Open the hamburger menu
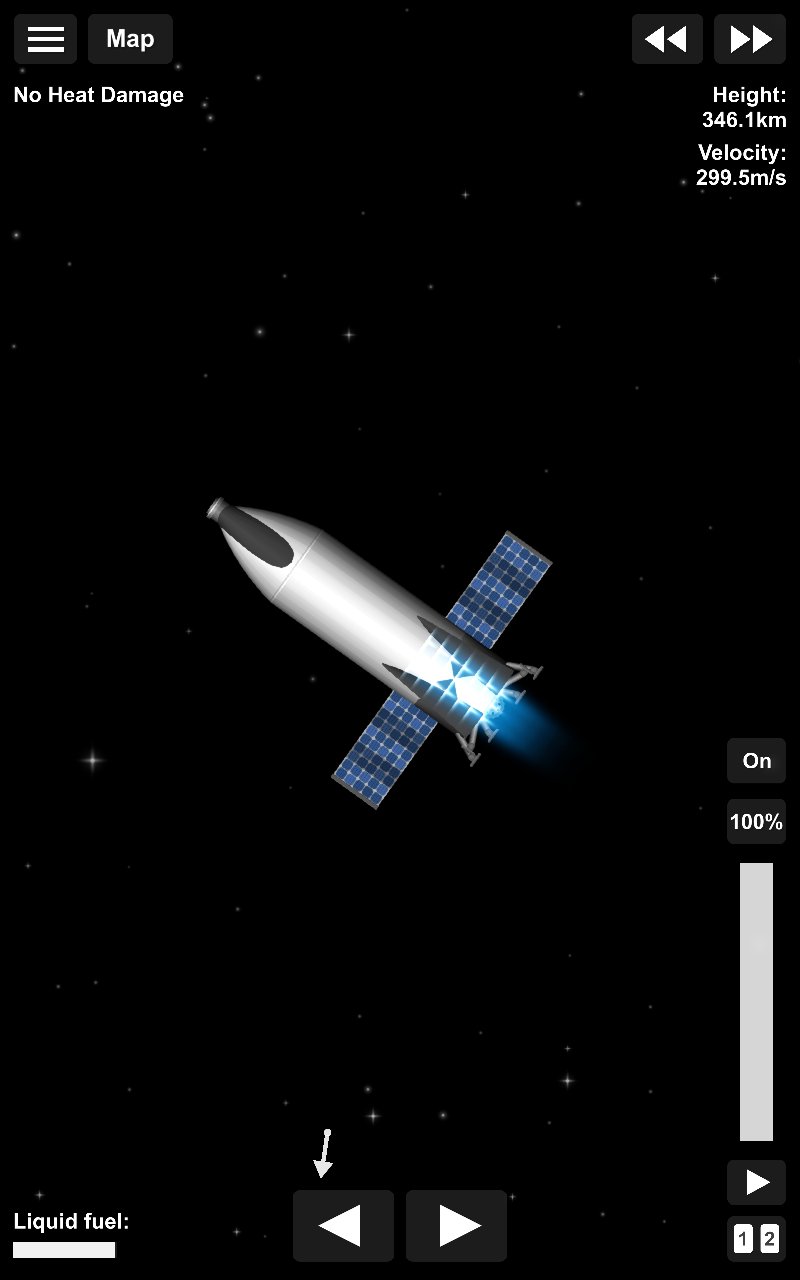Image resolution: width=800 pixels, height=1280 pixels. coord(45,38)
